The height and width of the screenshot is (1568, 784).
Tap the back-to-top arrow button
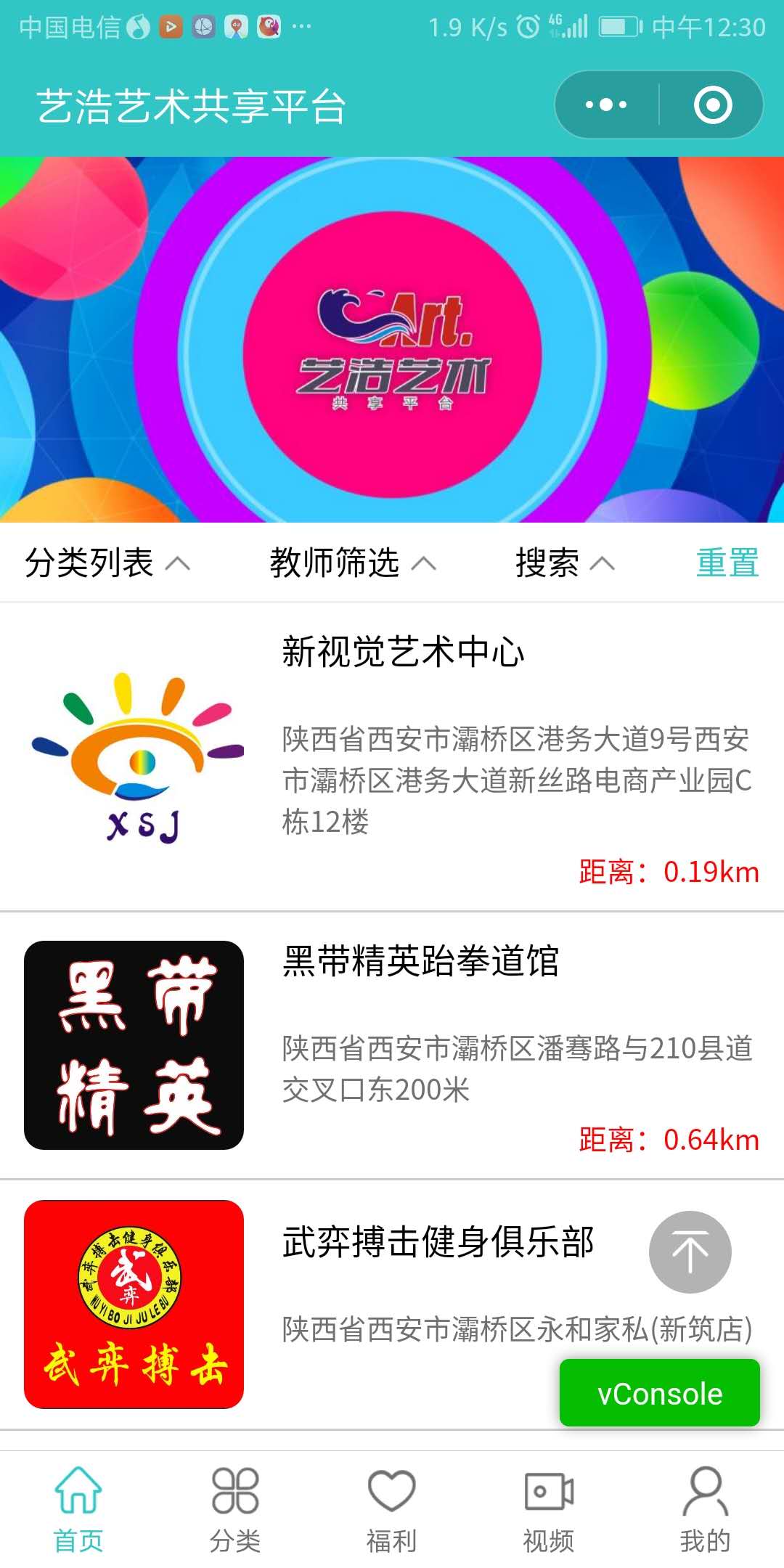[x=690, y=1251]
